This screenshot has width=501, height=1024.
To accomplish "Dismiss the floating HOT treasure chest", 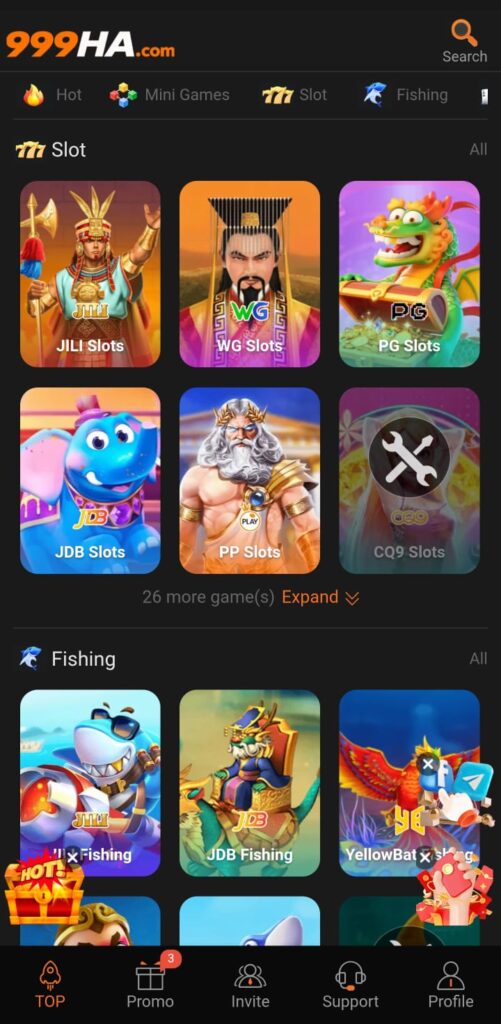I will (73, 856).
